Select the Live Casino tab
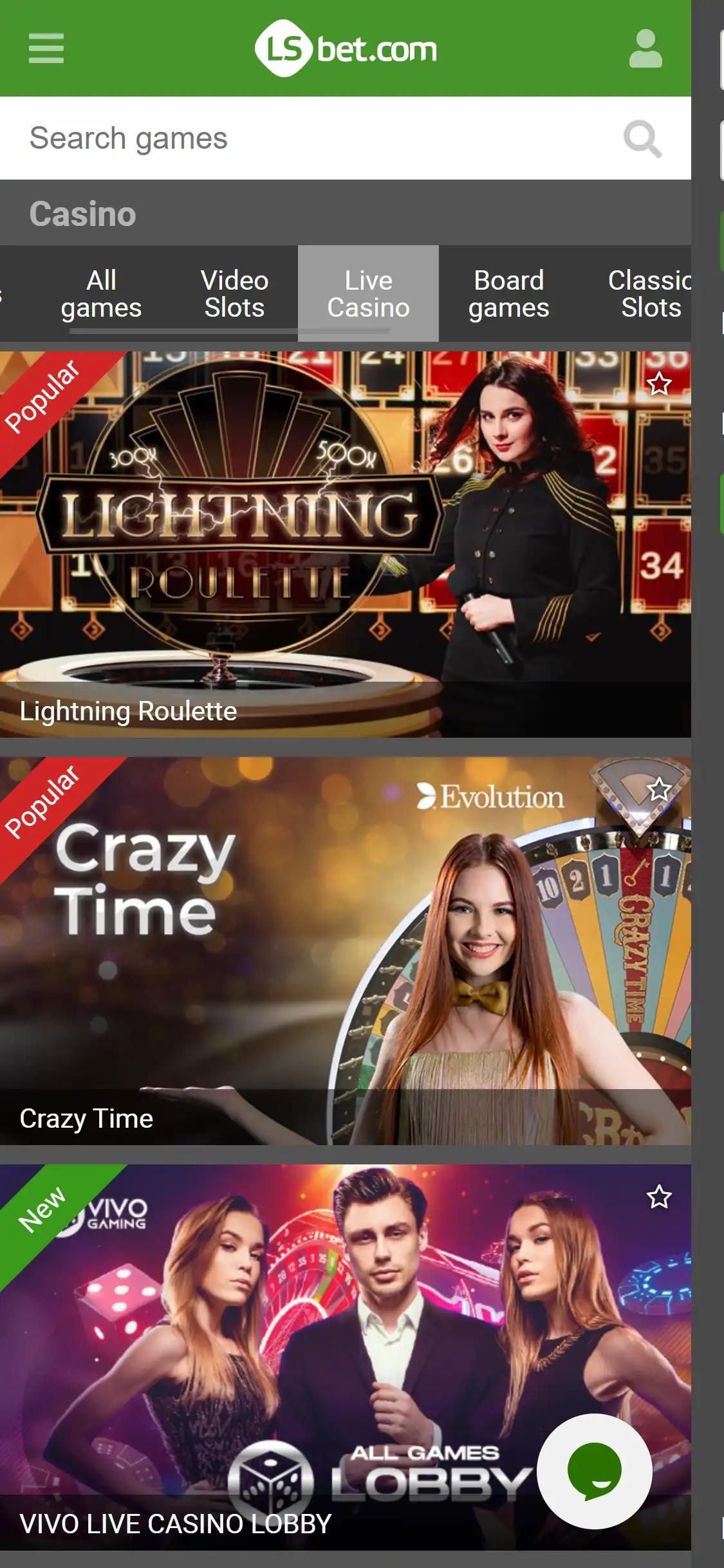 click(368, 294)
